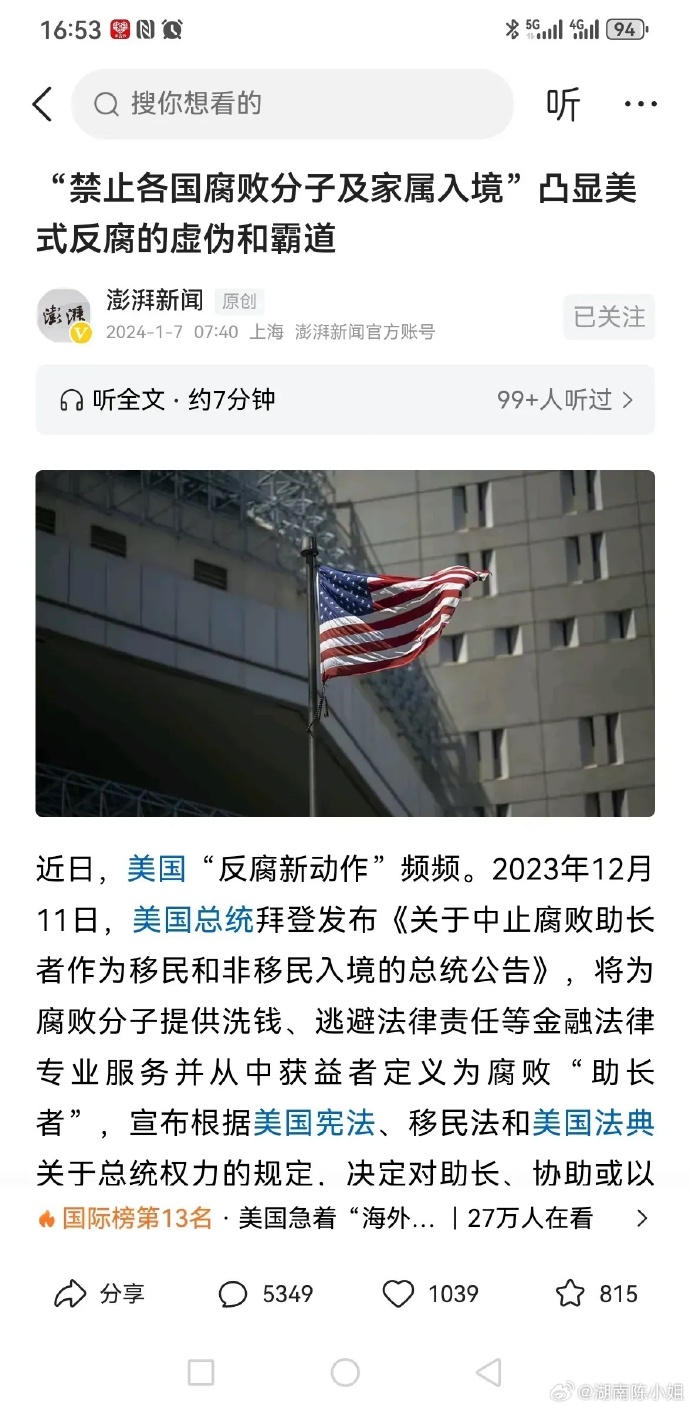Tap the 听 listen button
Viewport: 690px width, 1408px height.
(x=563, y=104)
